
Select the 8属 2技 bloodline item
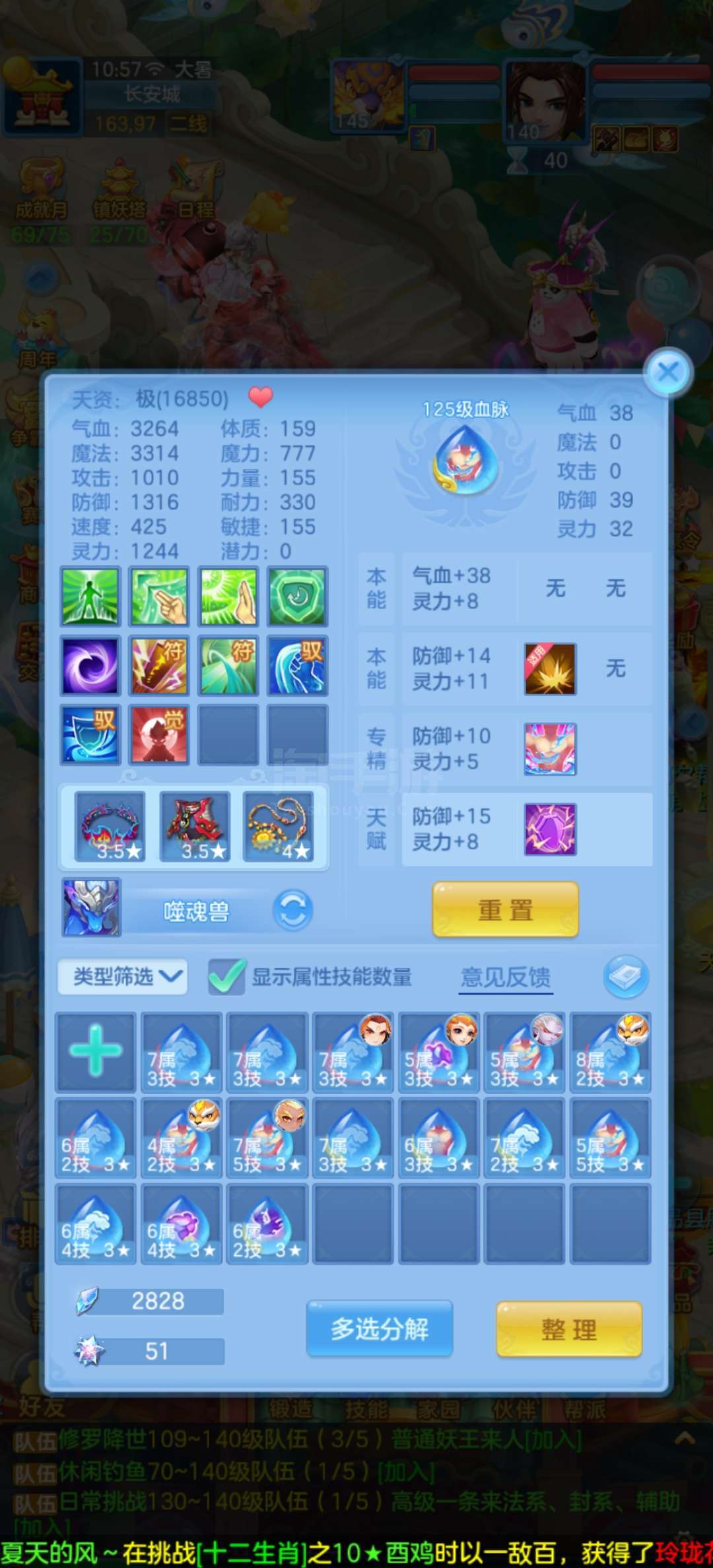pyautogui.click(x=610, y=1052)
